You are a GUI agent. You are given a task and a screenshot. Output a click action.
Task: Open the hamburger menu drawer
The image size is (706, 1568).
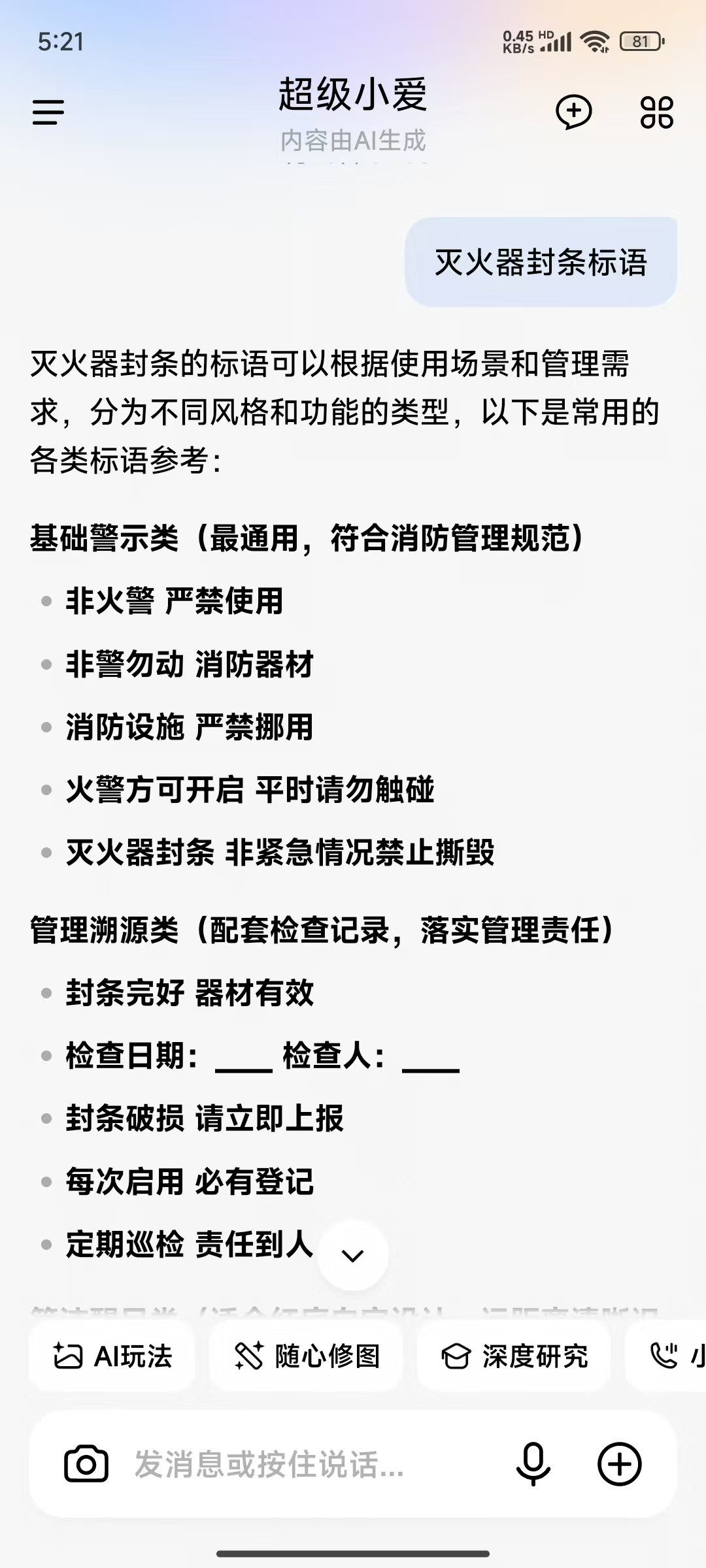click(48, 112)
